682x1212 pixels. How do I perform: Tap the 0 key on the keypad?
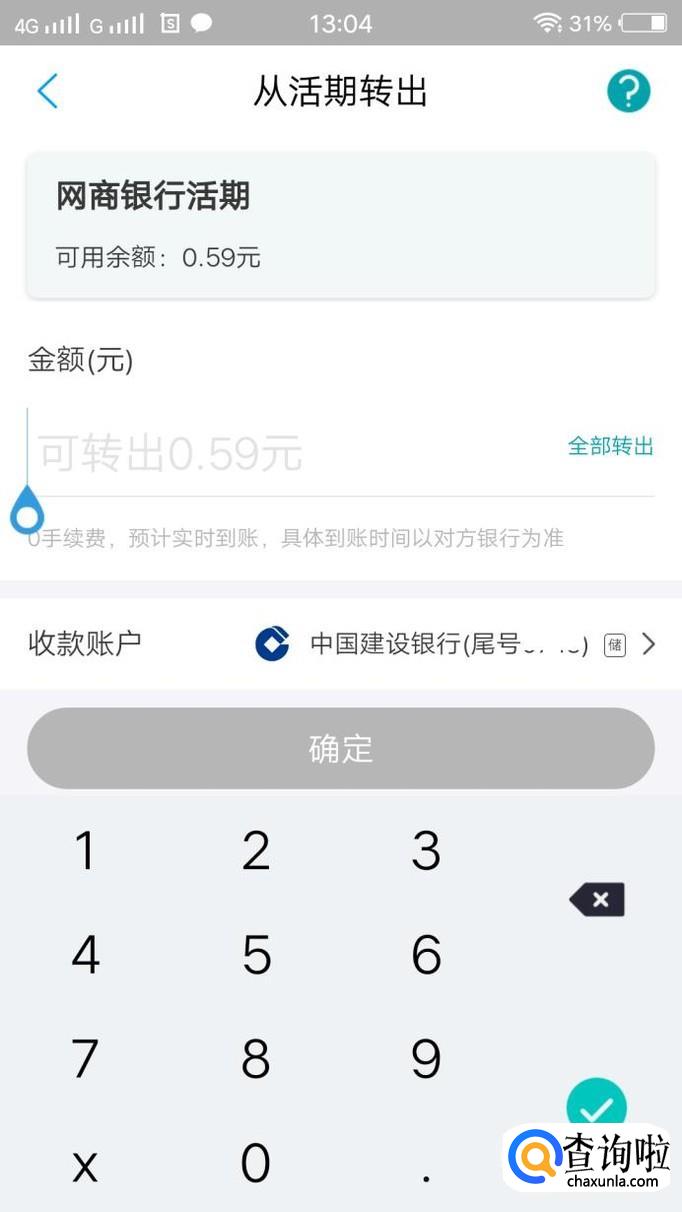pos(256,1163)
